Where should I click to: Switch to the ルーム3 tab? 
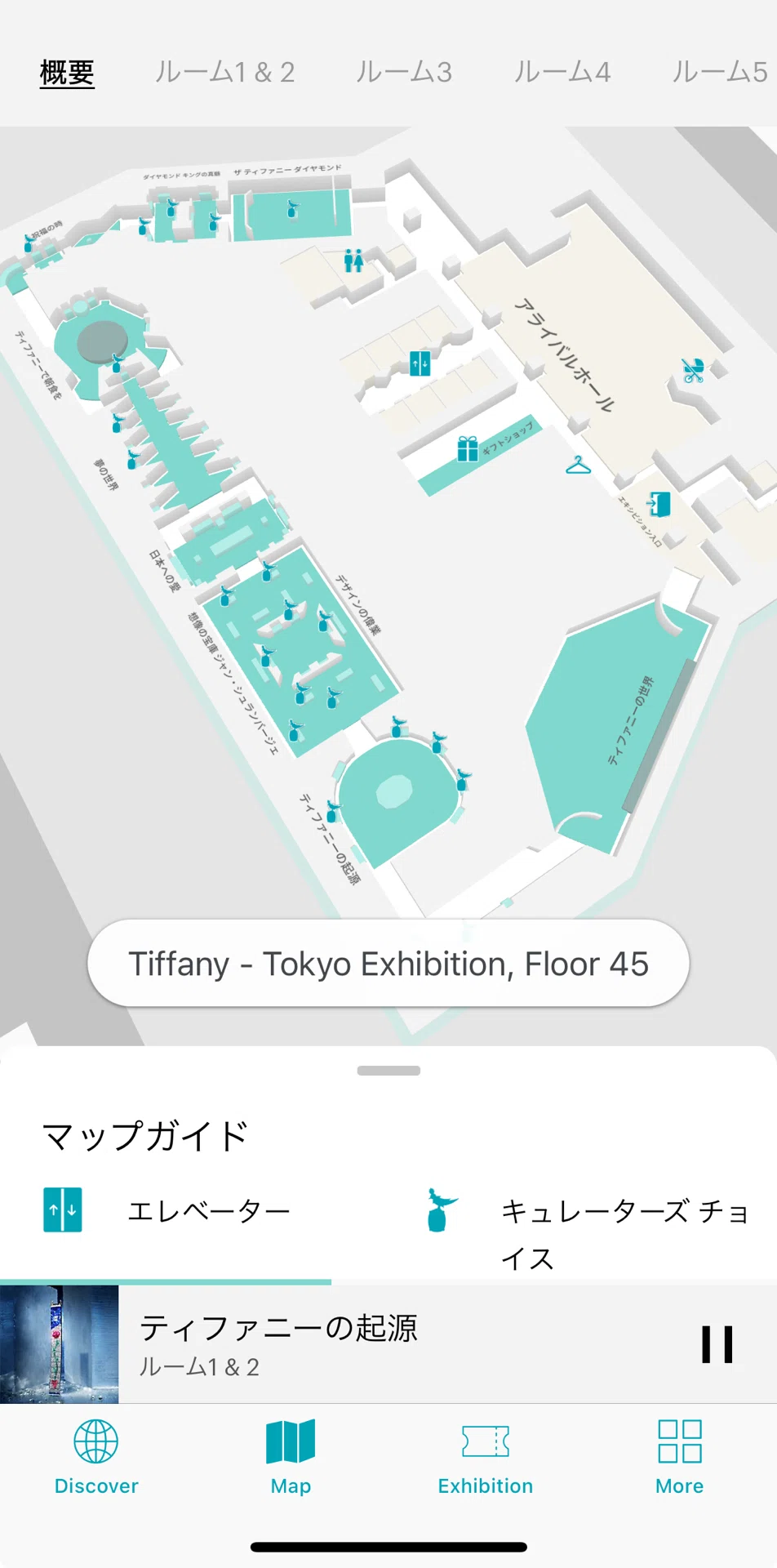click(x=403, y=73)
